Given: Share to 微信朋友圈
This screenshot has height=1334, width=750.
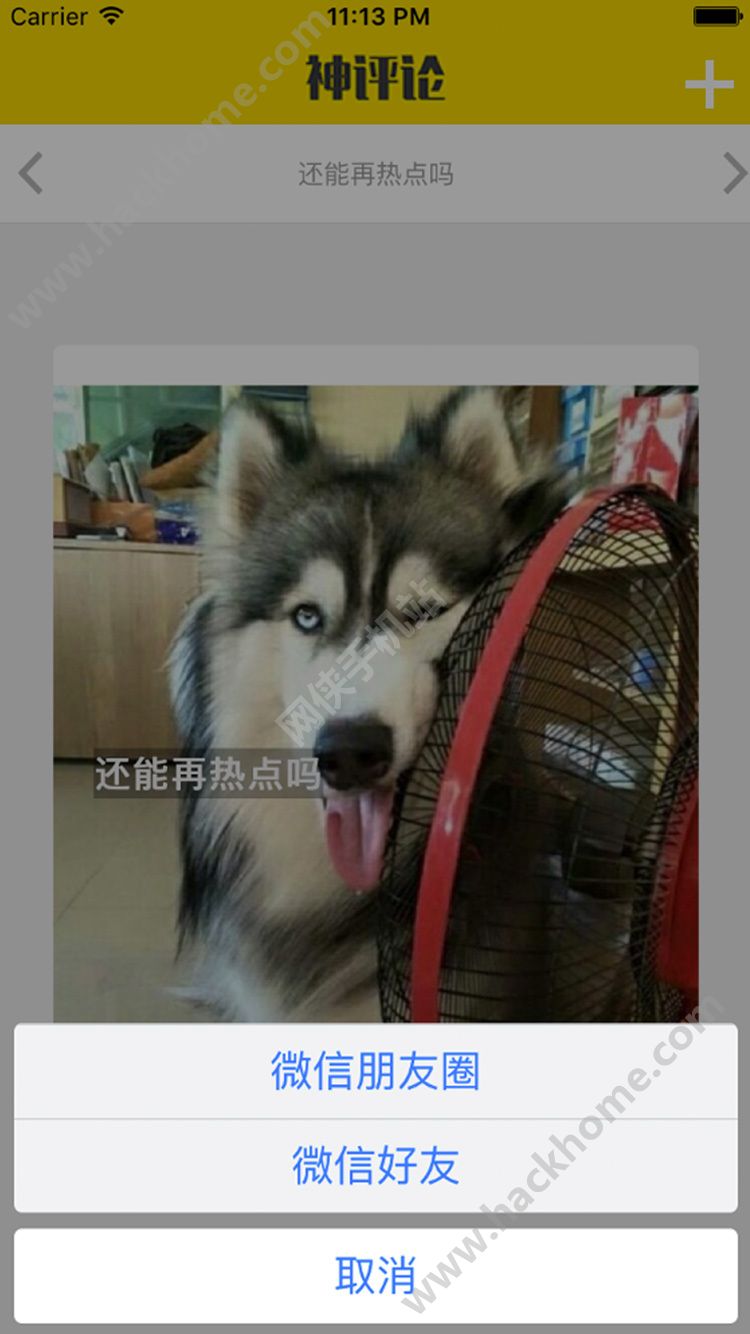Looking at the screenshot, I should click(x=375, y=1070).
